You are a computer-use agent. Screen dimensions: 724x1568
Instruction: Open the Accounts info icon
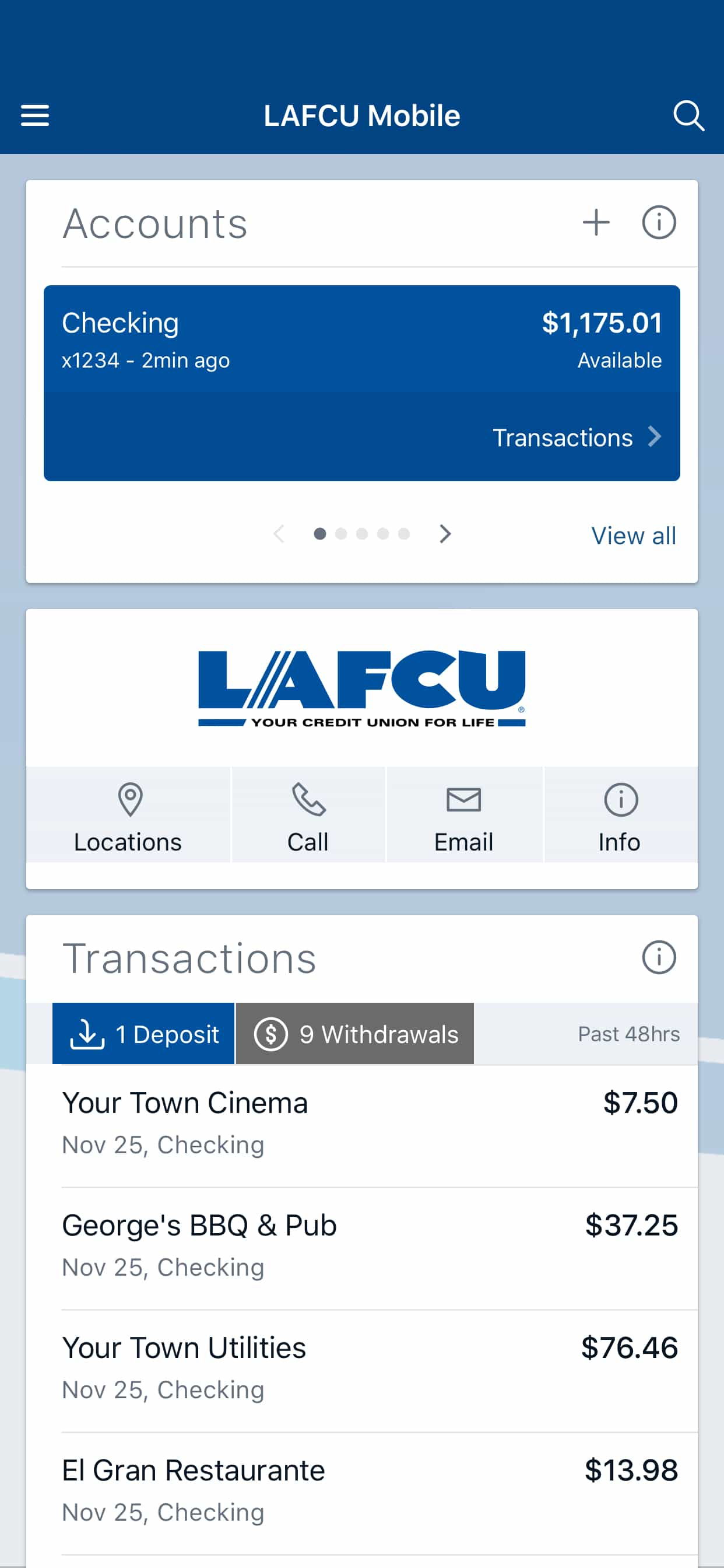658,222
